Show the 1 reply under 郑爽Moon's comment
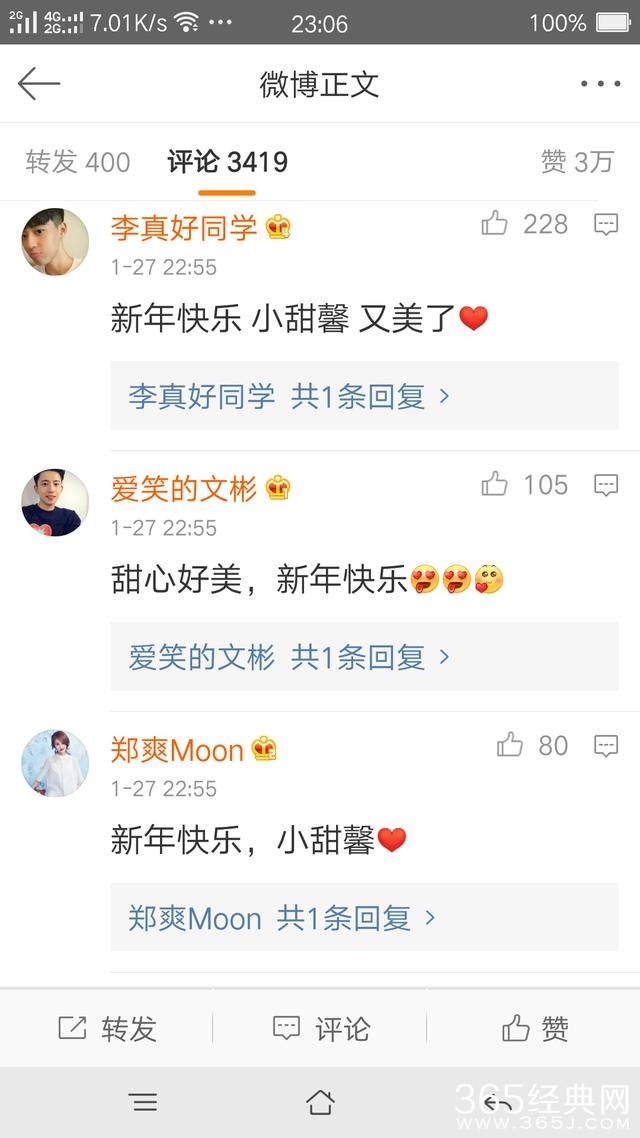 (282, 918)
